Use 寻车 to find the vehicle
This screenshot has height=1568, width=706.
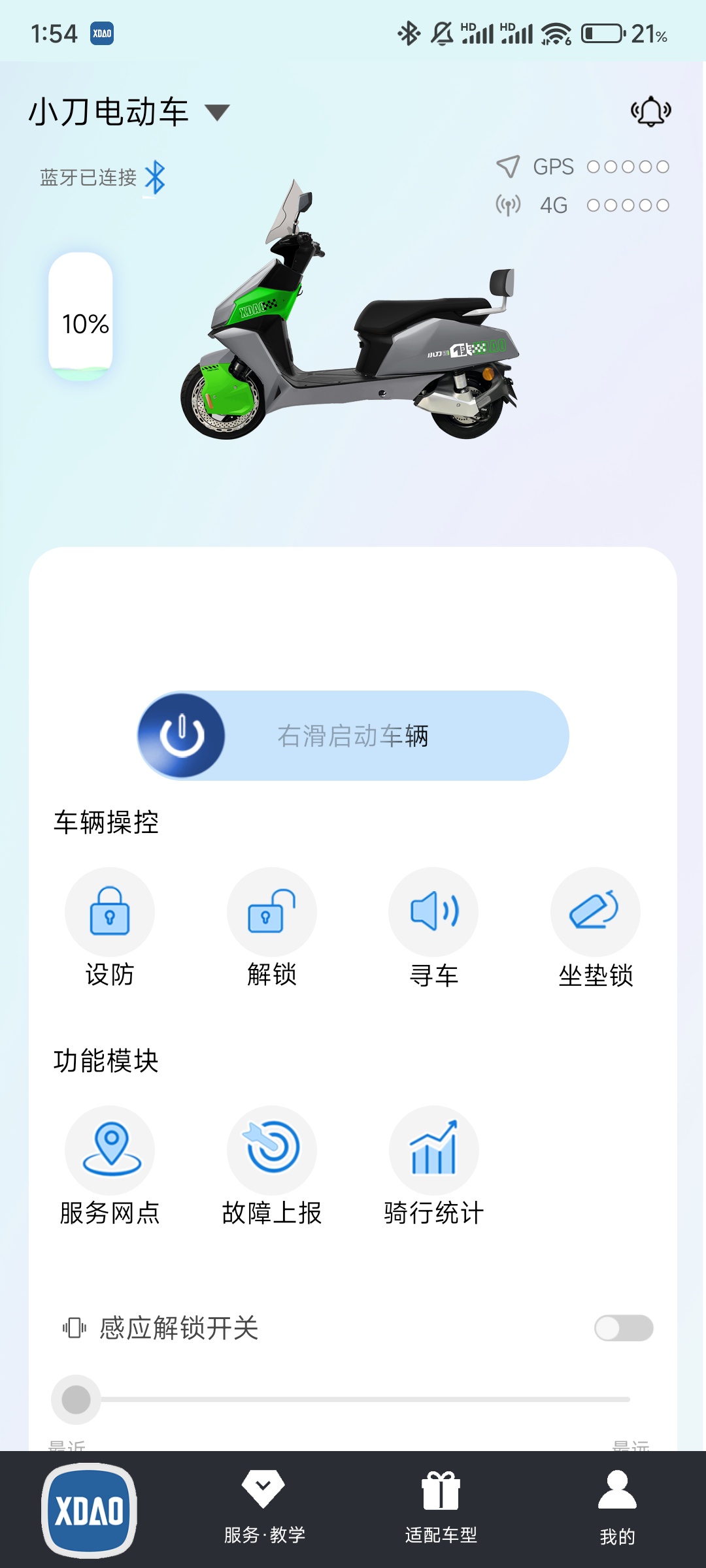click(433, 911)
